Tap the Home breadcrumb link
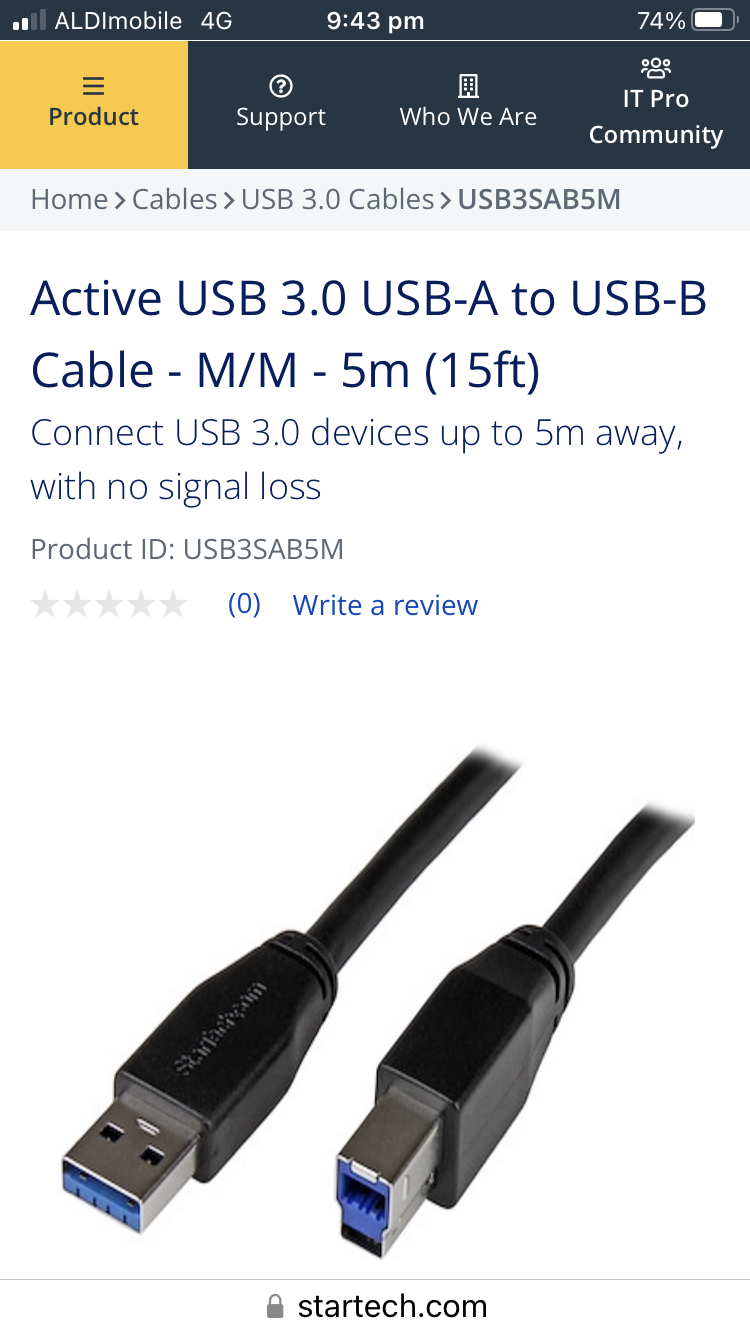 (x=69, y=200)
